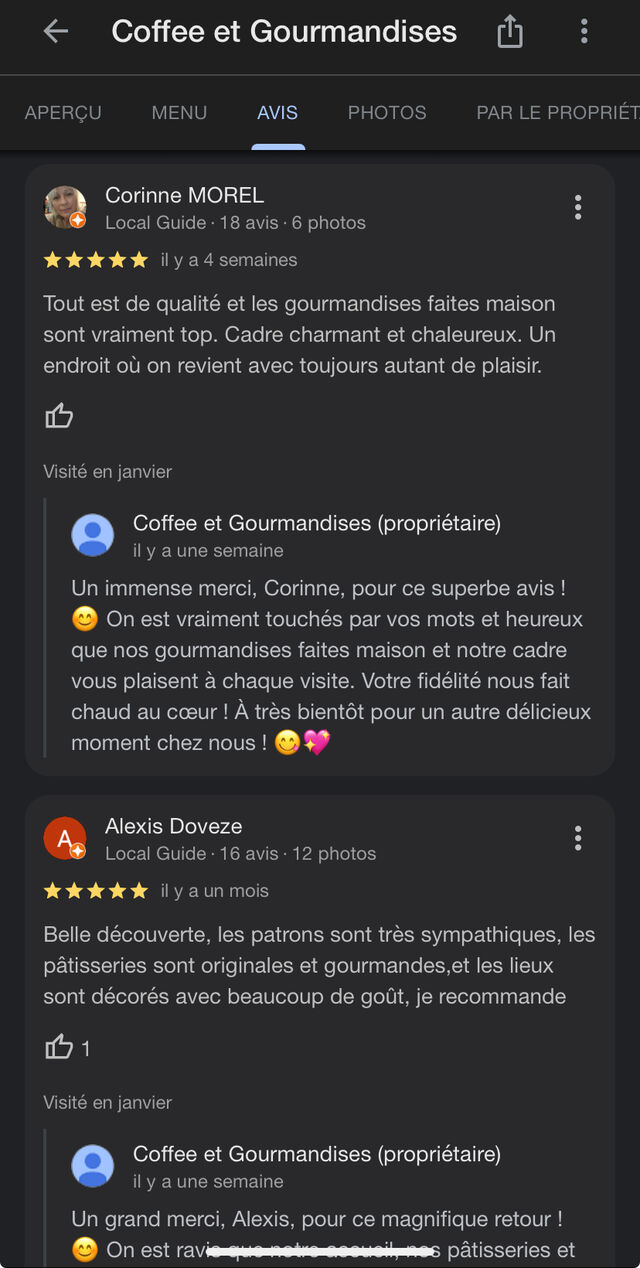
Task: Switch to the Aperçu tab
Action: click(63, 113)
